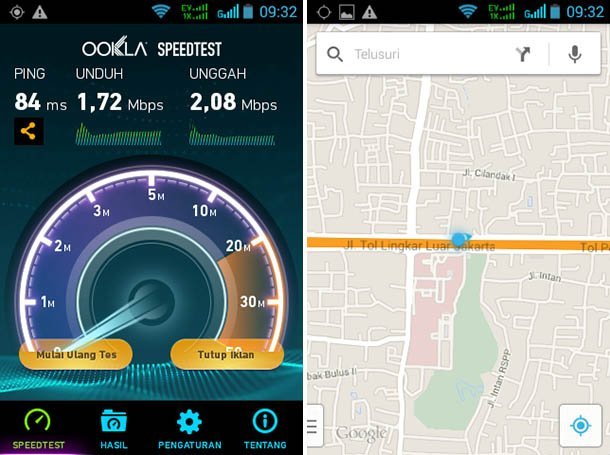Dismiss ads with Tutup Iklan

click(226, 354)
